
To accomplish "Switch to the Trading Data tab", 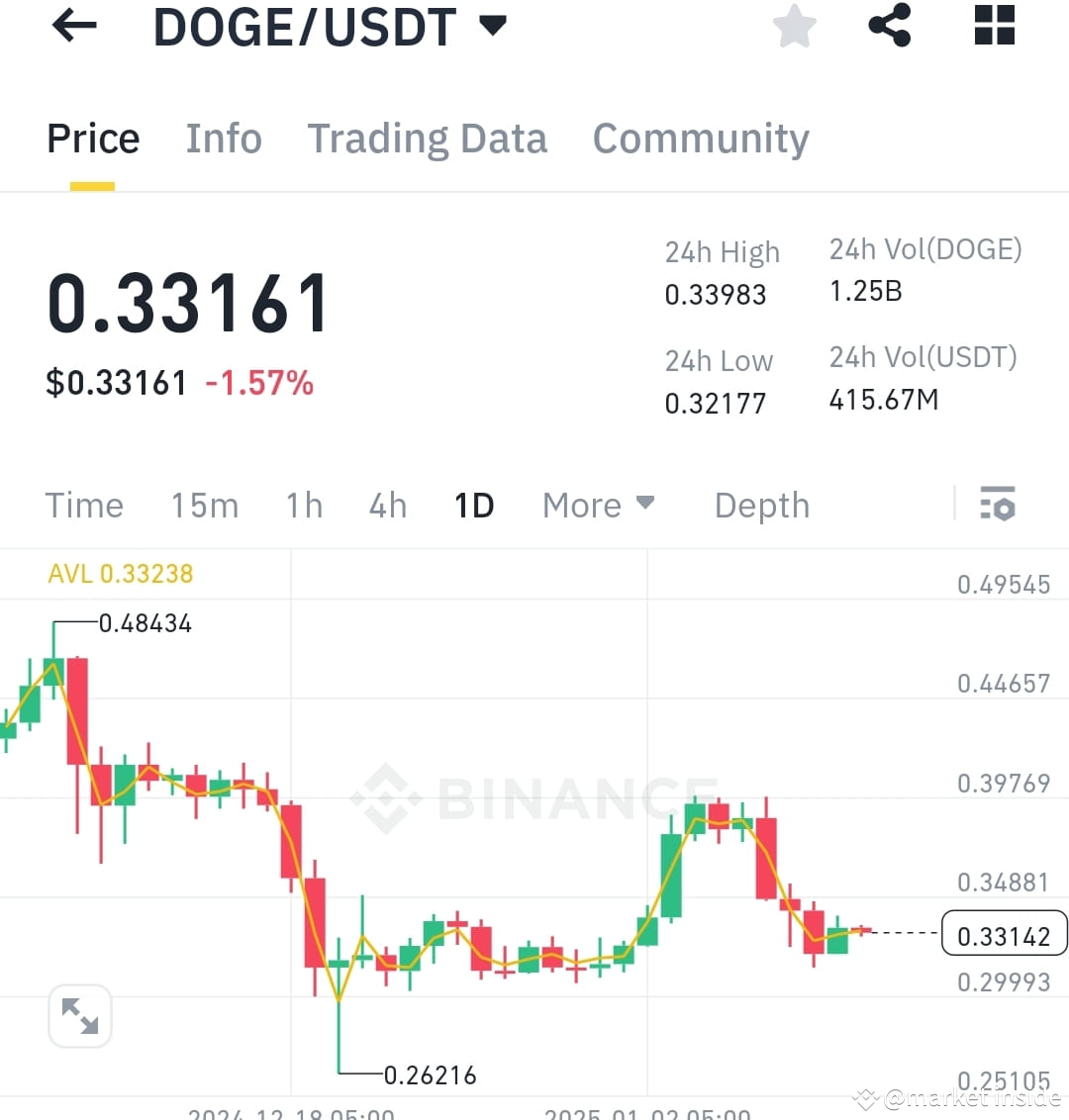I will click(x=428, y=139).
